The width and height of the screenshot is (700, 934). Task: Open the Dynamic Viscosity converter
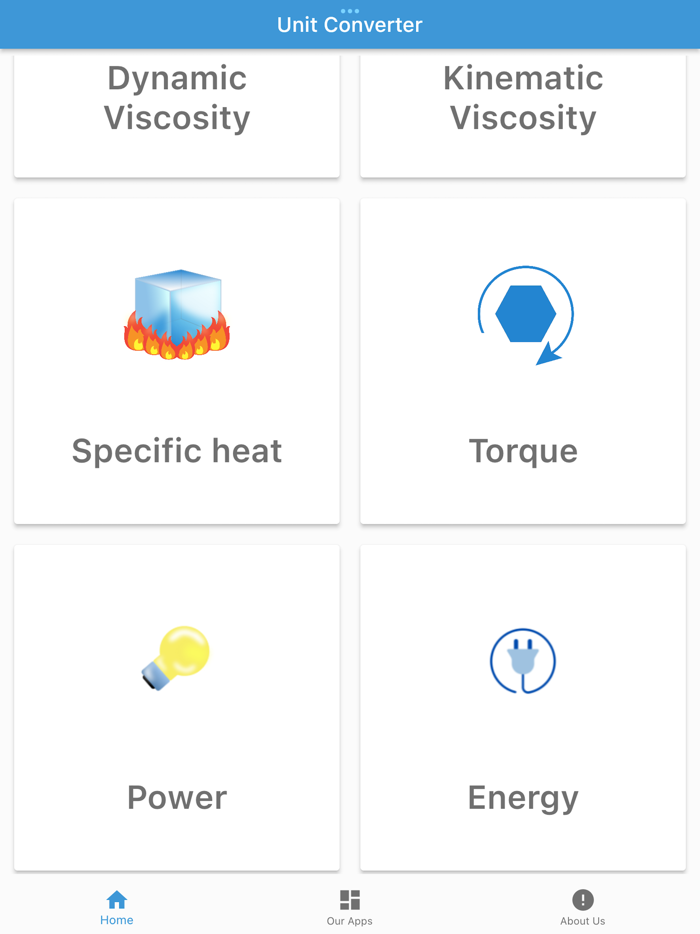click(177, 110)
